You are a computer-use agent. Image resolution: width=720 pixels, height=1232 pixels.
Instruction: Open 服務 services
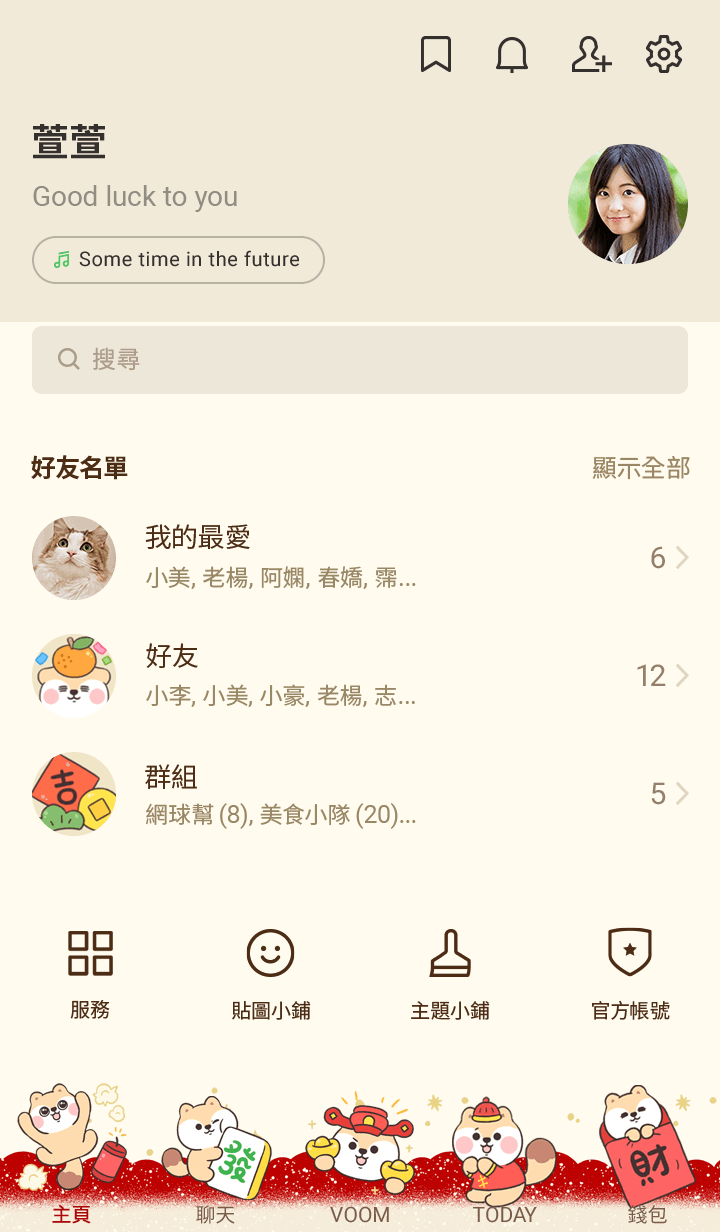pos(90,972)
